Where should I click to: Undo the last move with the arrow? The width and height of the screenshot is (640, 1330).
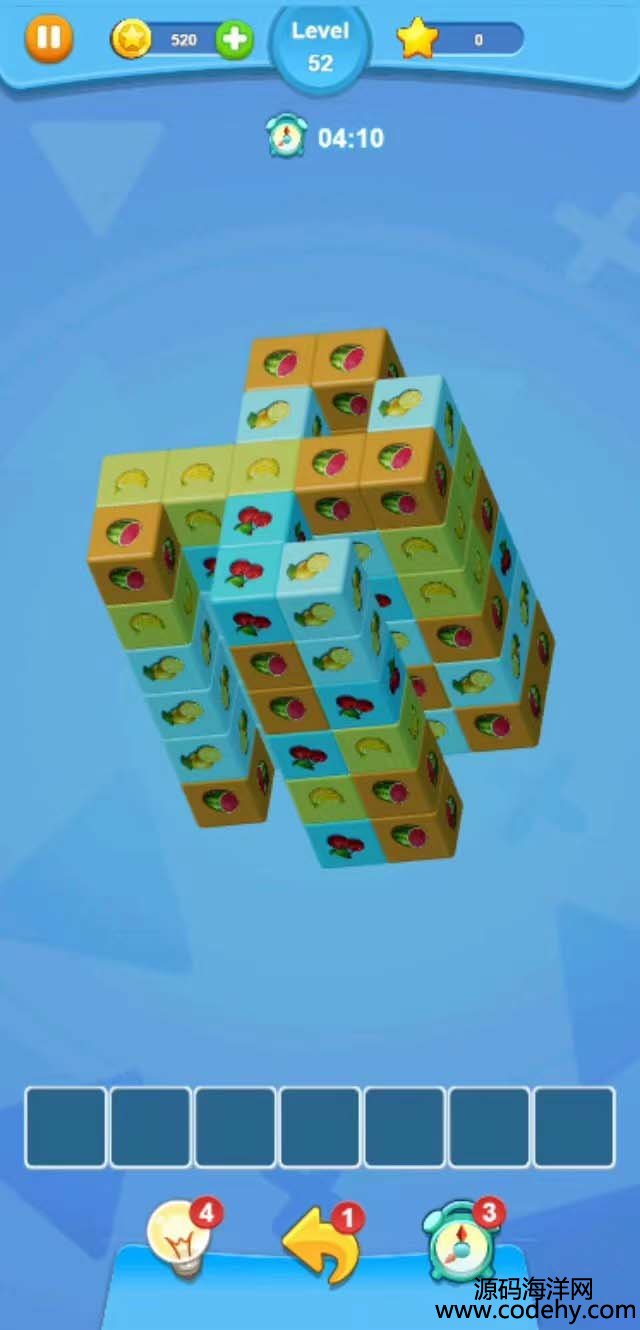point(320,1245)
